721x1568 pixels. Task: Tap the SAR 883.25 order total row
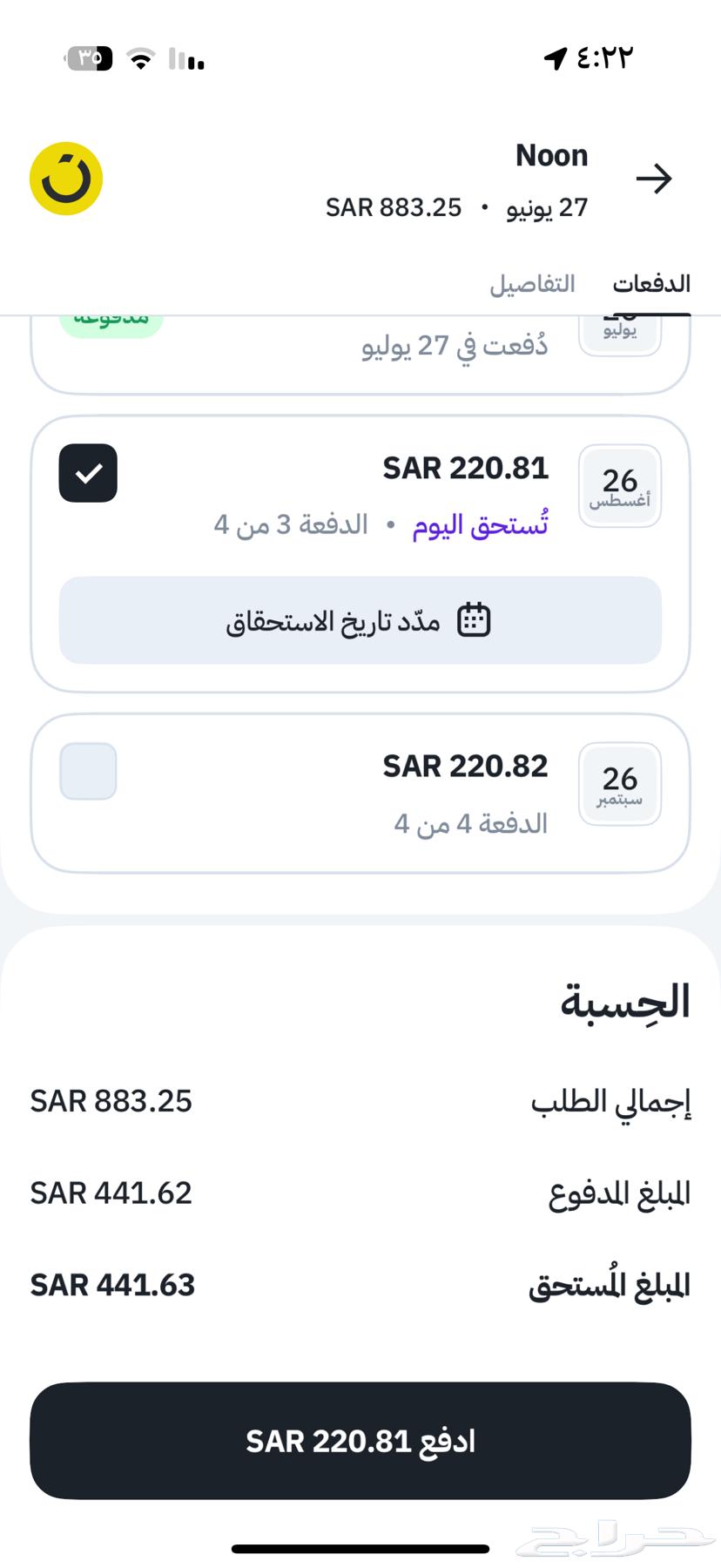pyautogui.click(x=360, y=1100)
